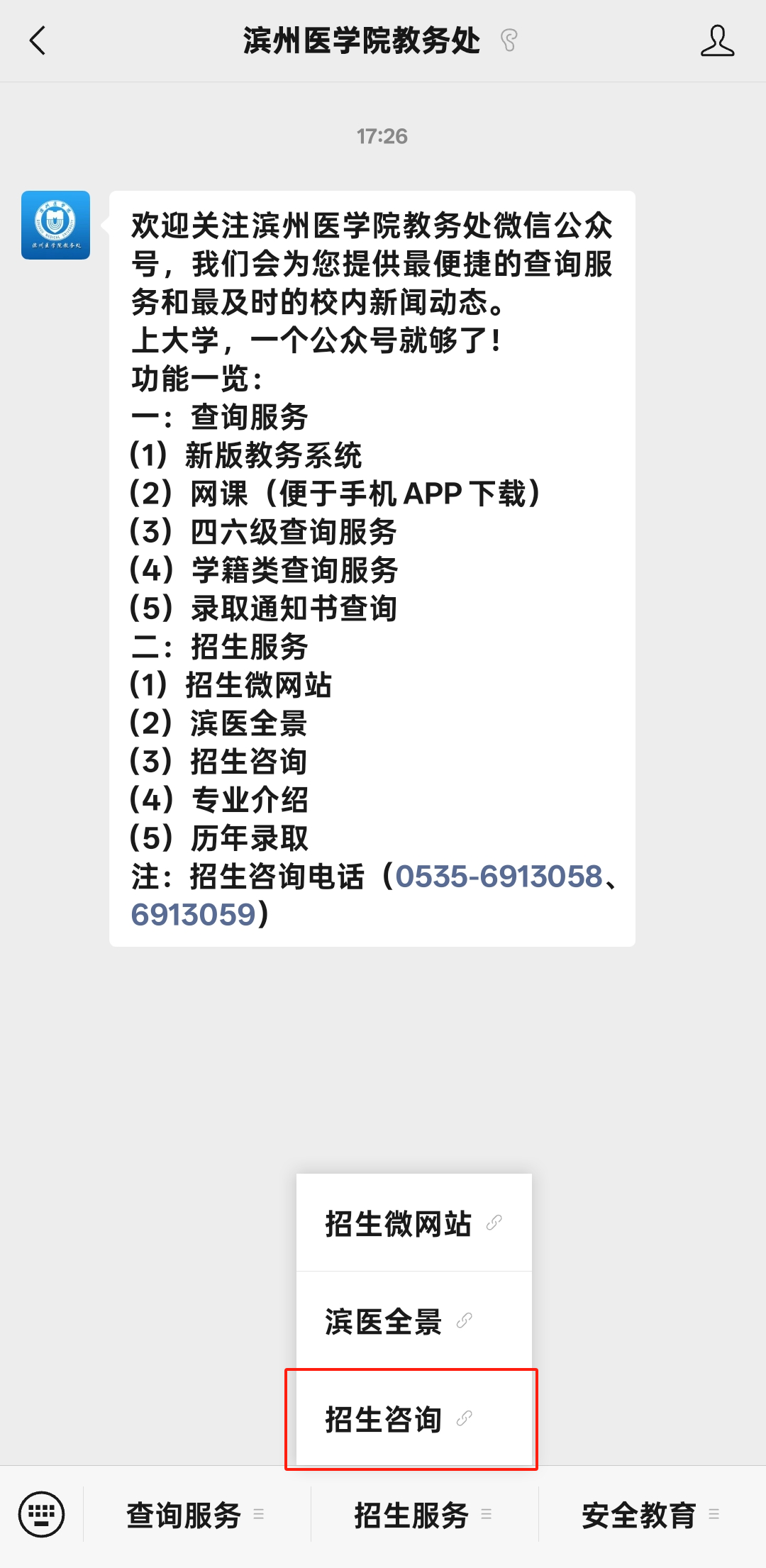The height and width of the screenshot is (1568, 766).
Task: Tap the 滨州医学院教务处 avatar
Action: tap(55, 225)
